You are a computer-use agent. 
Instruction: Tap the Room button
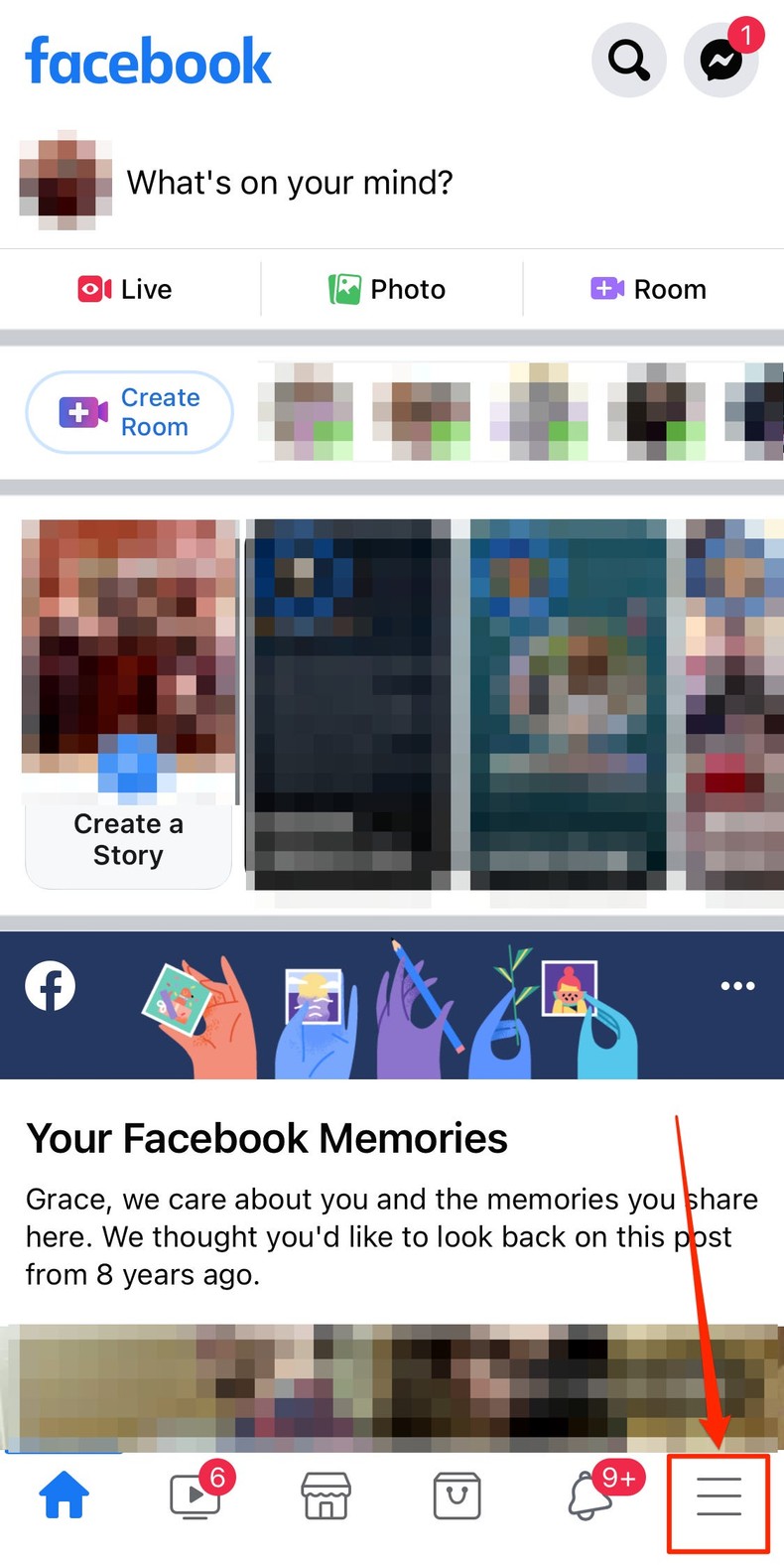click(649, 289)
